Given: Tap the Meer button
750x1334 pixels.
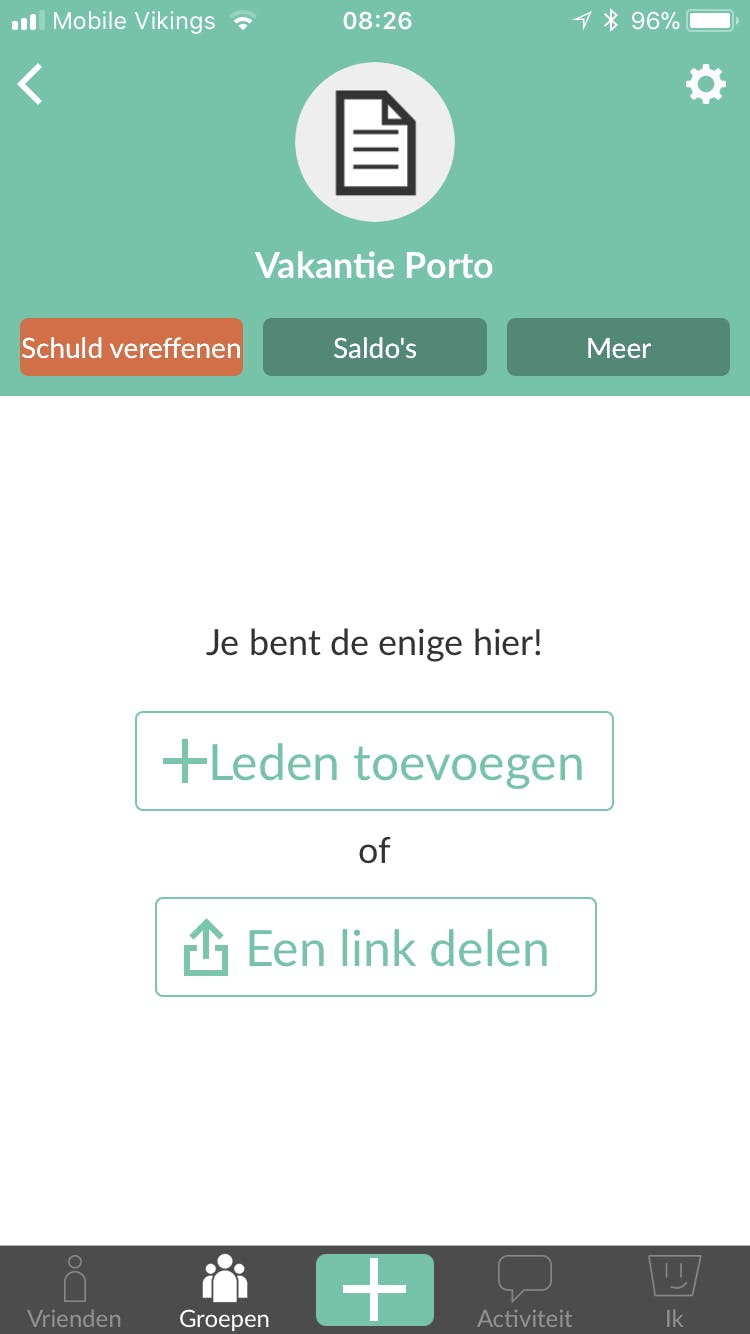Looking at the screenshot, I should click(618, 347).
